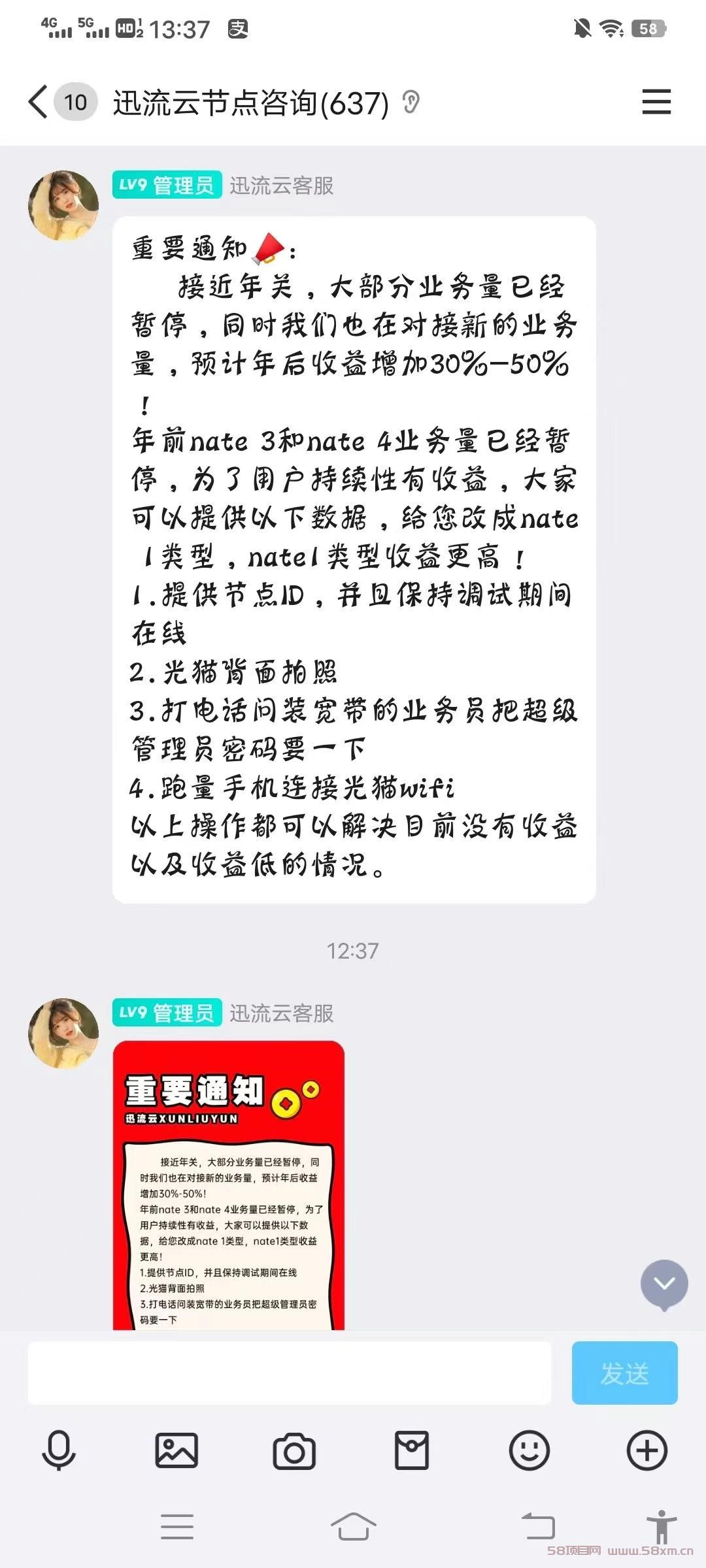
Task: Open the red 重要通知 image
Action: click(x=229, y=1185)
